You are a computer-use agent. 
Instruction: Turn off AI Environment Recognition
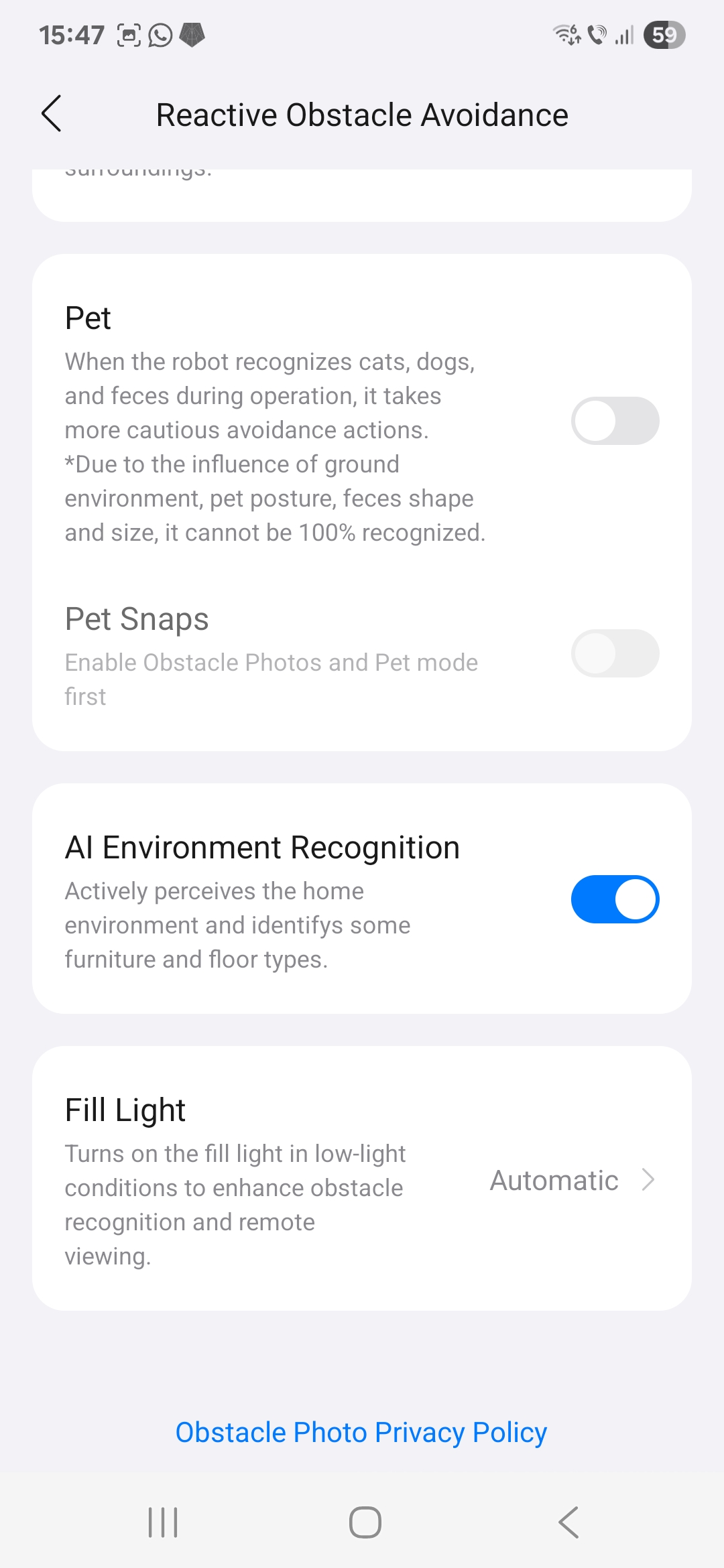pos(615,899)
